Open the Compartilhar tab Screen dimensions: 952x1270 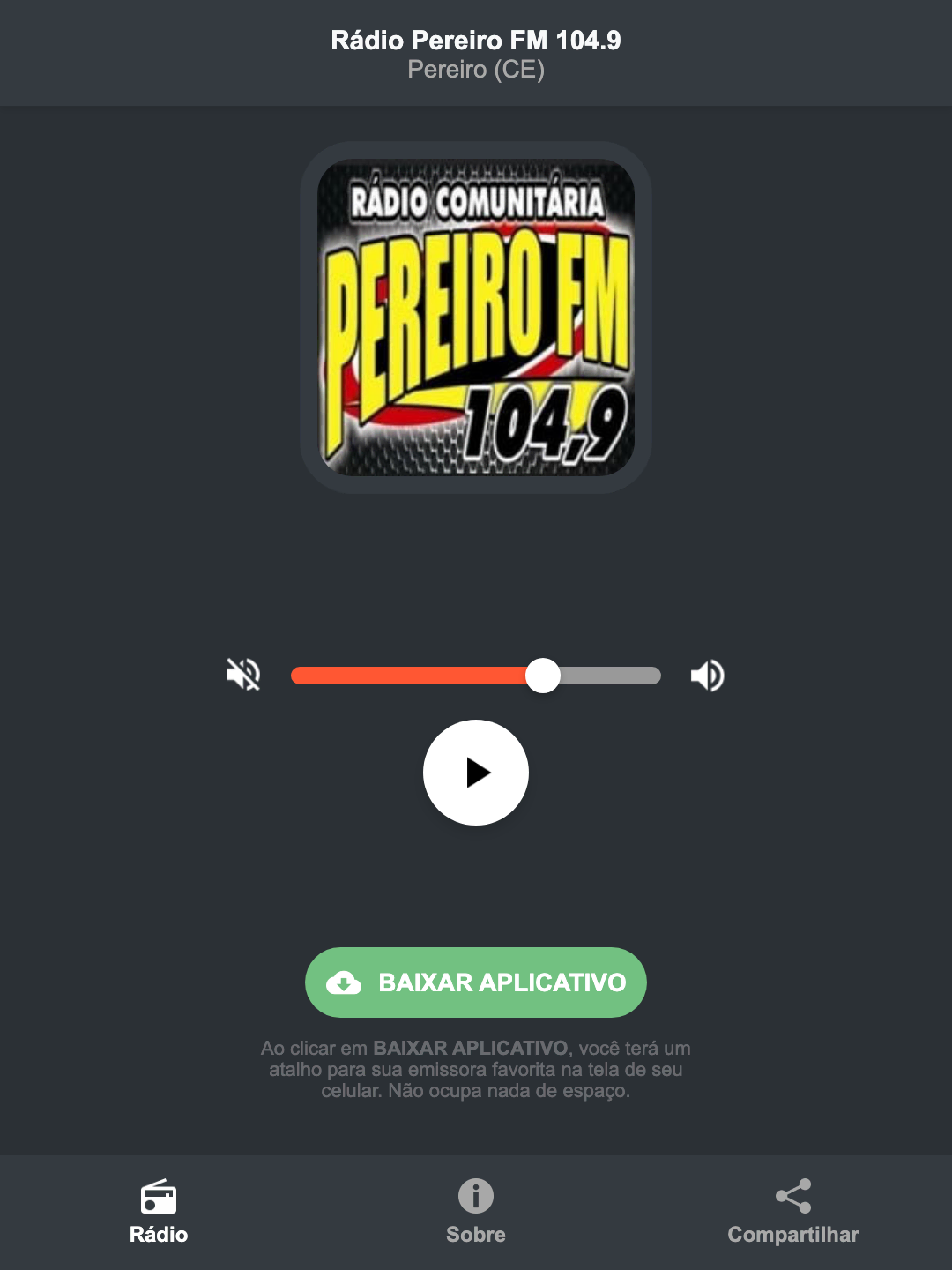pyautogui.click(x=792, y=1213)
